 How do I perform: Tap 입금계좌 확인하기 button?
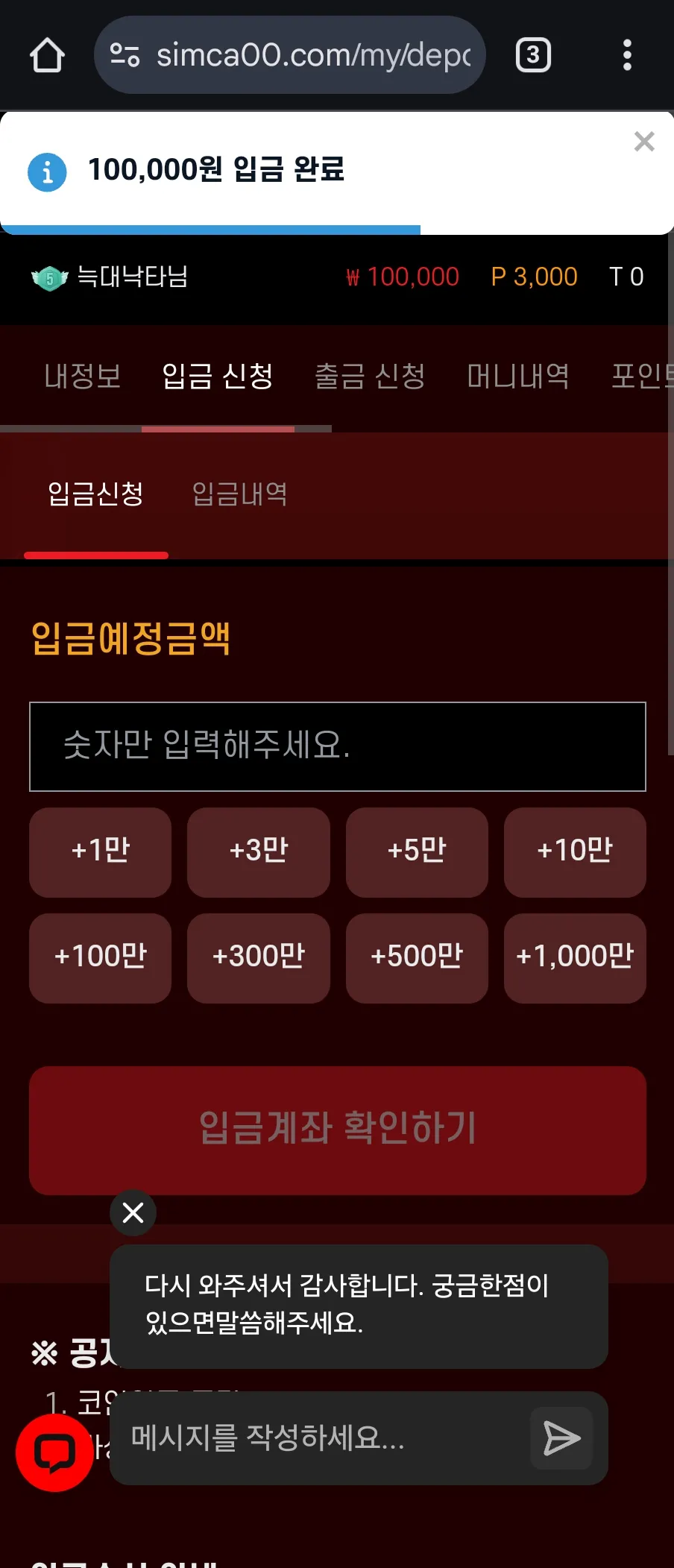(x=337, y=1129)
